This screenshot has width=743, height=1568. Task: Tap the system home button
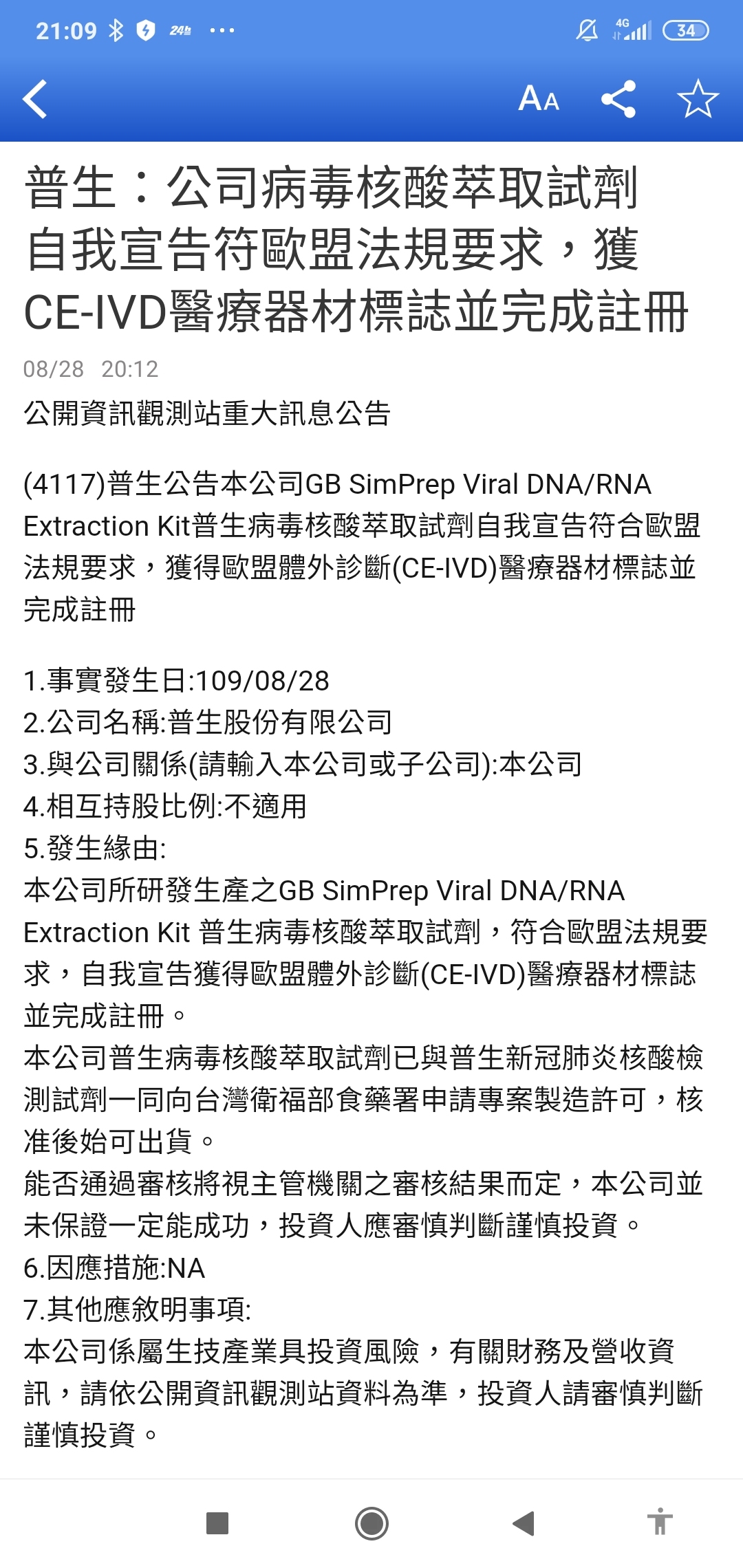click(x=371, y=1523)
